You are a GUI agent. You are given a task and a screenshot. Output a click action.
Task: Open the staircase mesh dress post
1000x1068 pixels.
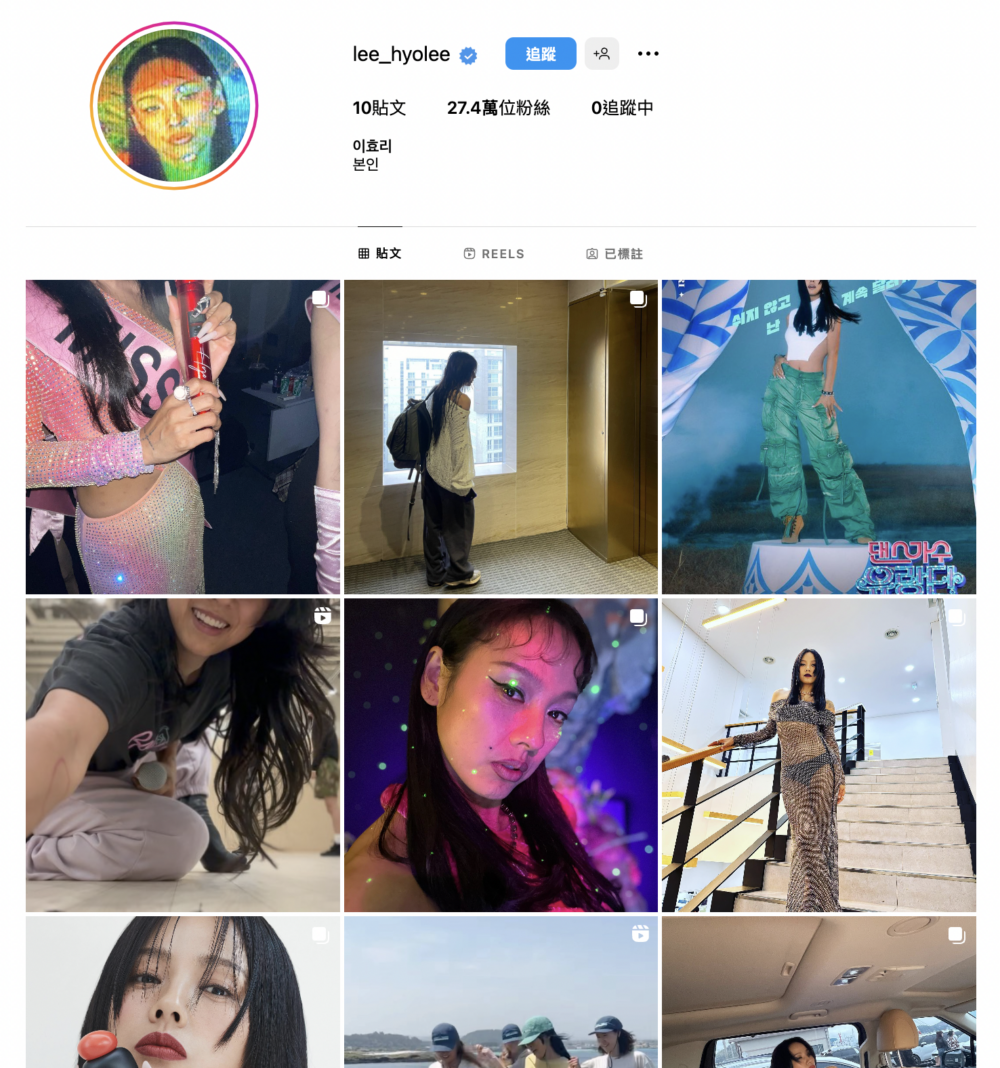point(818,755)
